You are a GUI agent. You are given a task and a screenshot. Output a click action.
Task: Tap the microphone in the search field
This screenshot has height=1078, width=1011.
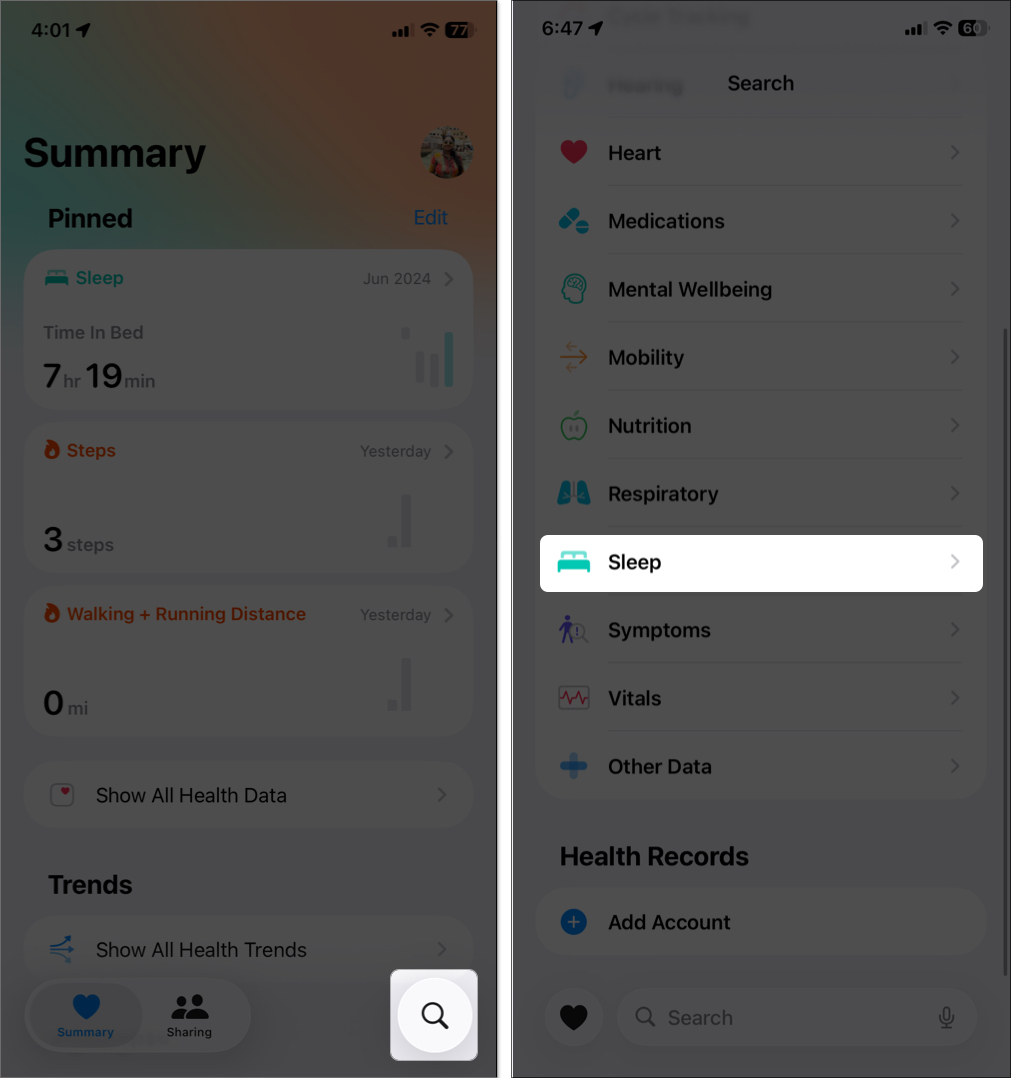pos(946,1017)
